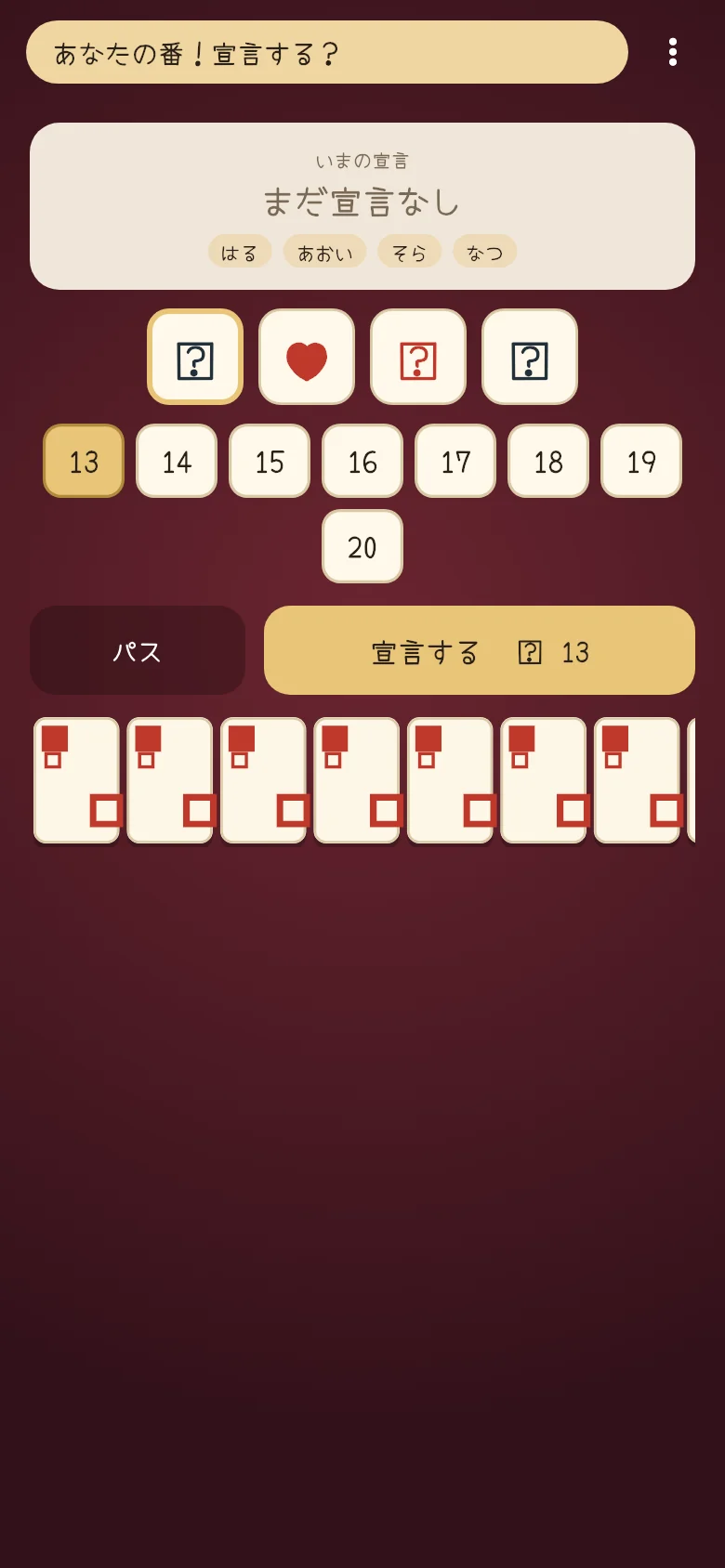Choose bid number 16
725x1568 pixels.
click(362, 461)
